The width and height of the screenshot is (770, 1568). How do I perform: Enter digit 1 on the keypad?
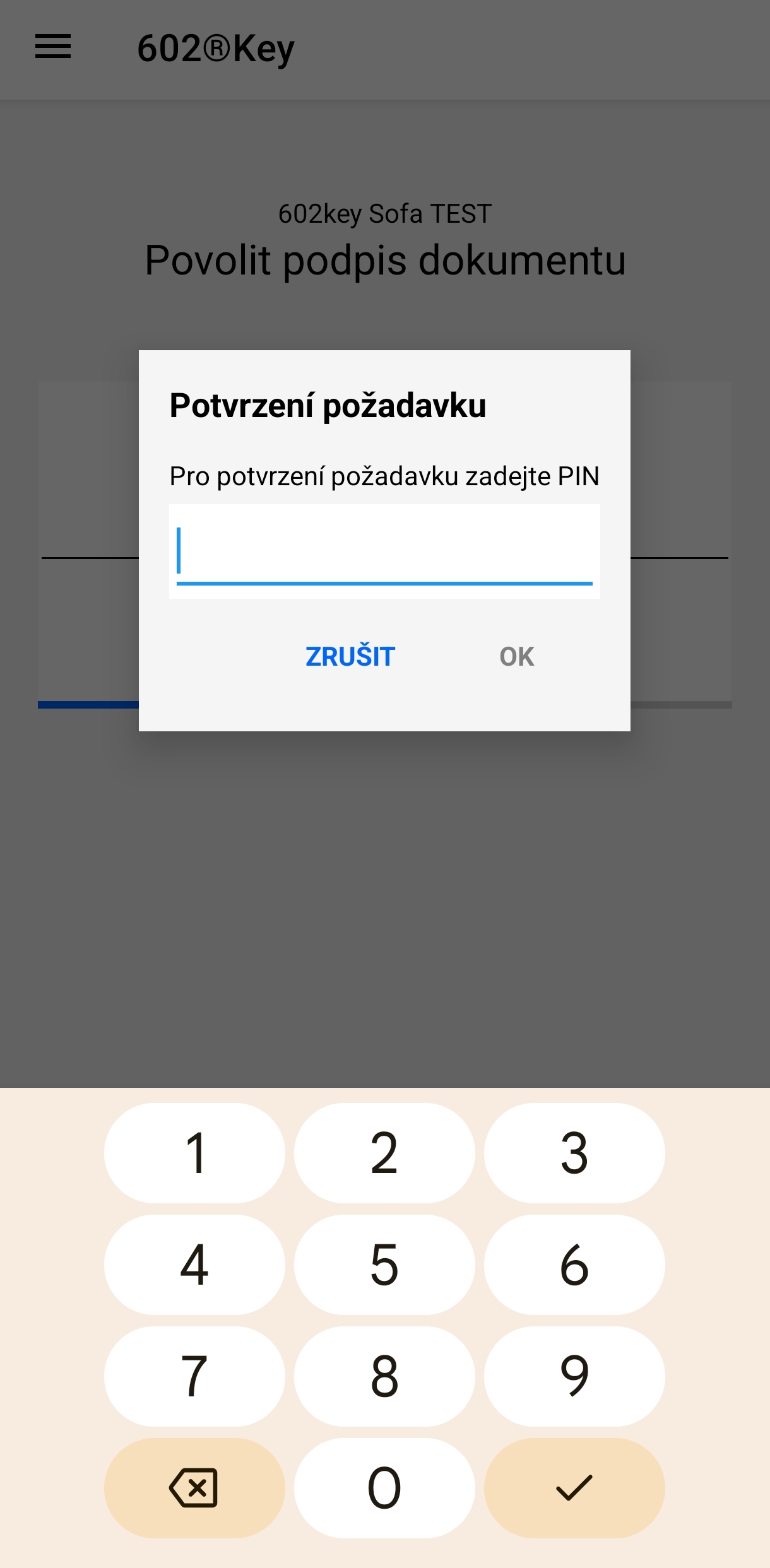pos(194,1153)
